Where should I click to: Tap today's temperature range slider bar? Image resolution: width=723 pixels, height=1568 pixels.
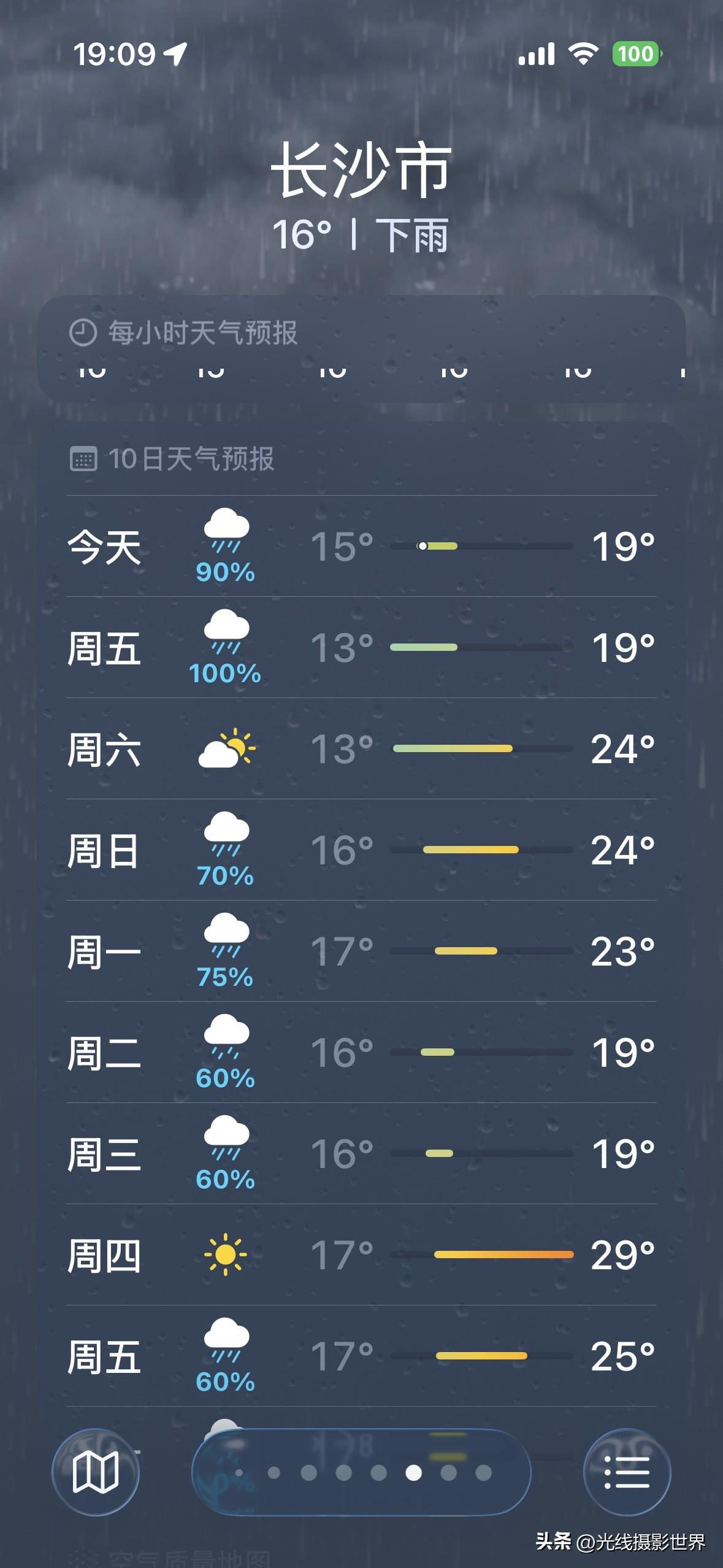tap(481, 546)
